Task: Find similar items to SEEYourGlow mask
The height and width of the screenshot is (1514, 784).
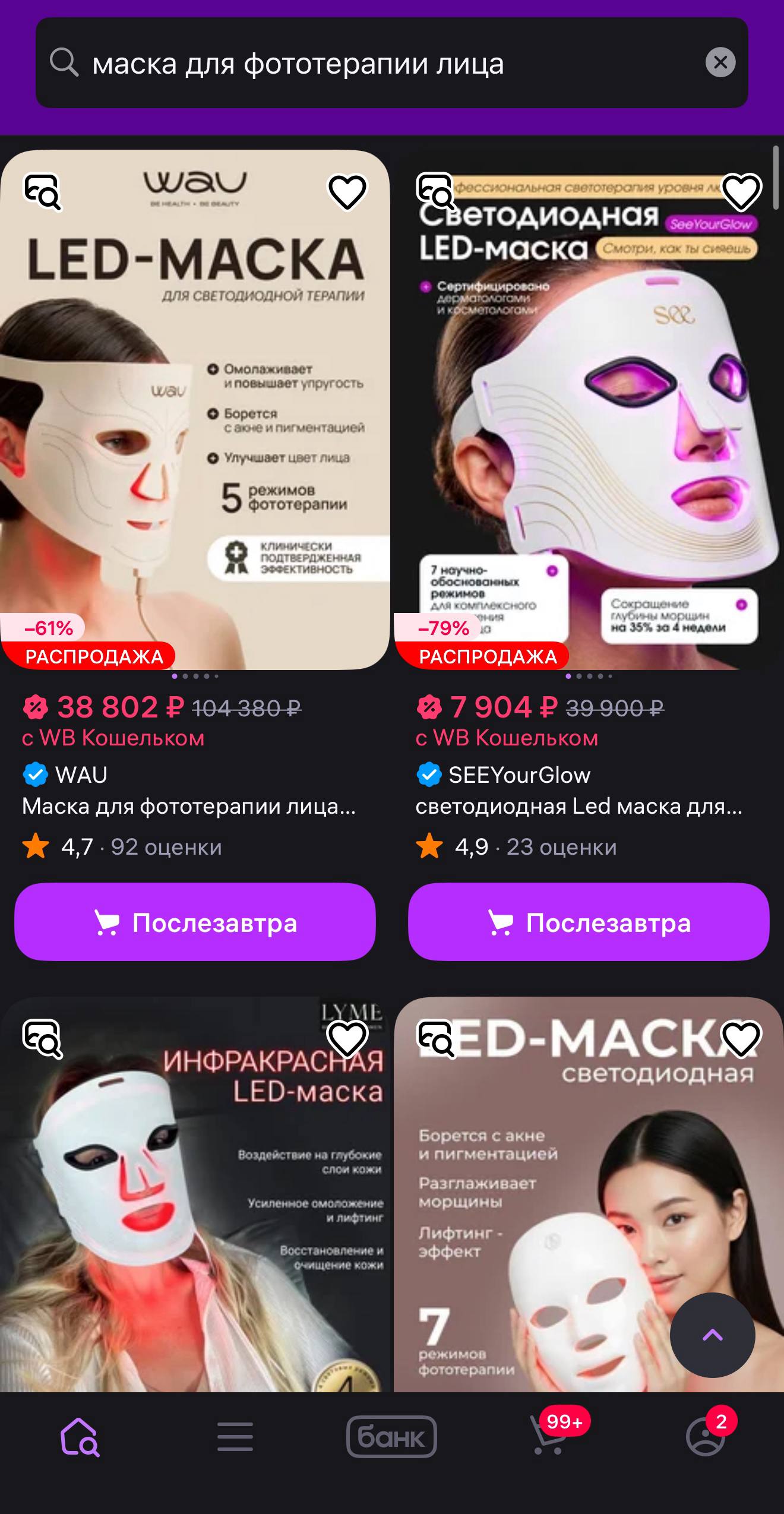Action: (437, 192)
